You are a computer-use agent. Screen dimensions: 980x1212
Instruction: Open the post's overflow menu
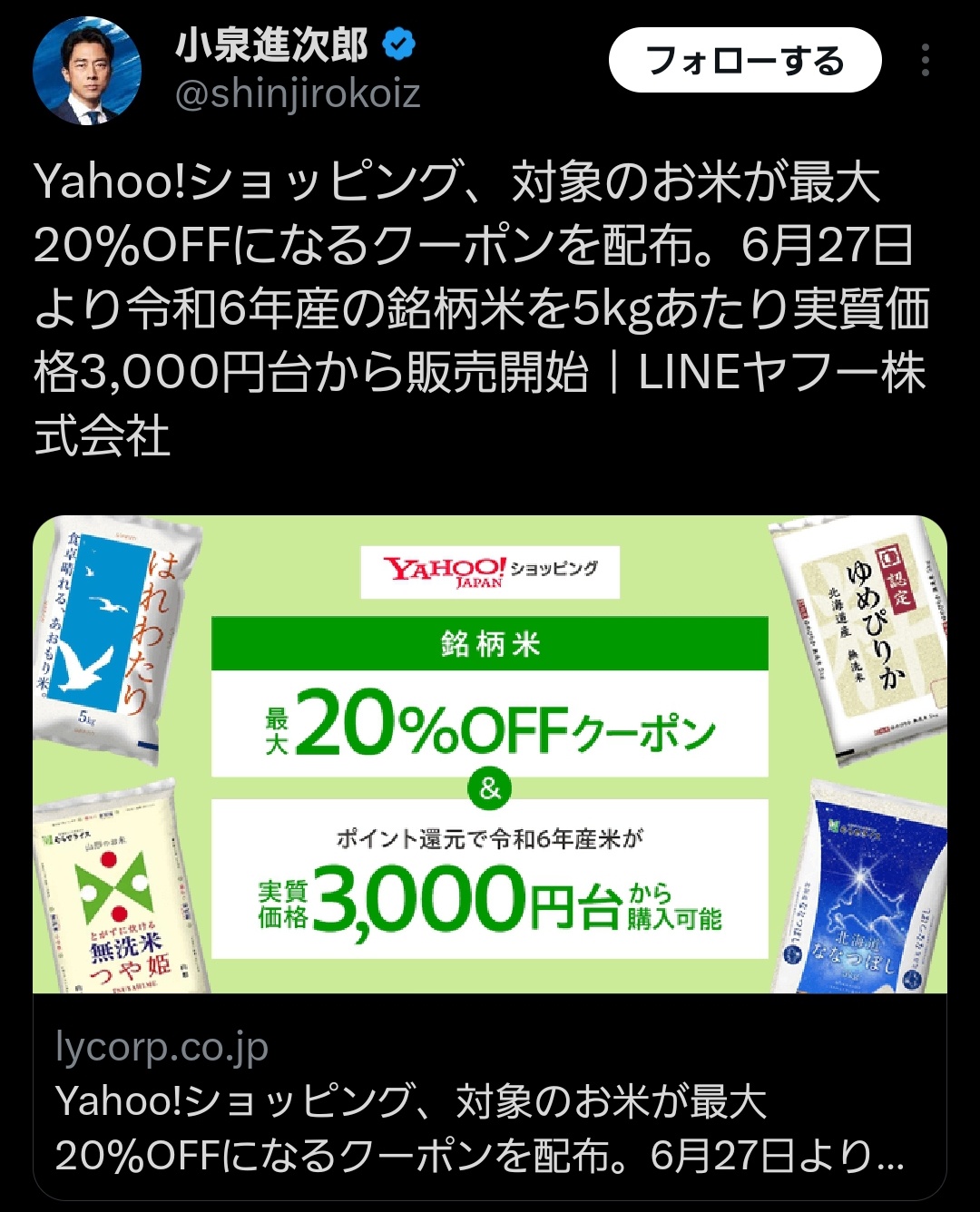[x=925, y=61]
